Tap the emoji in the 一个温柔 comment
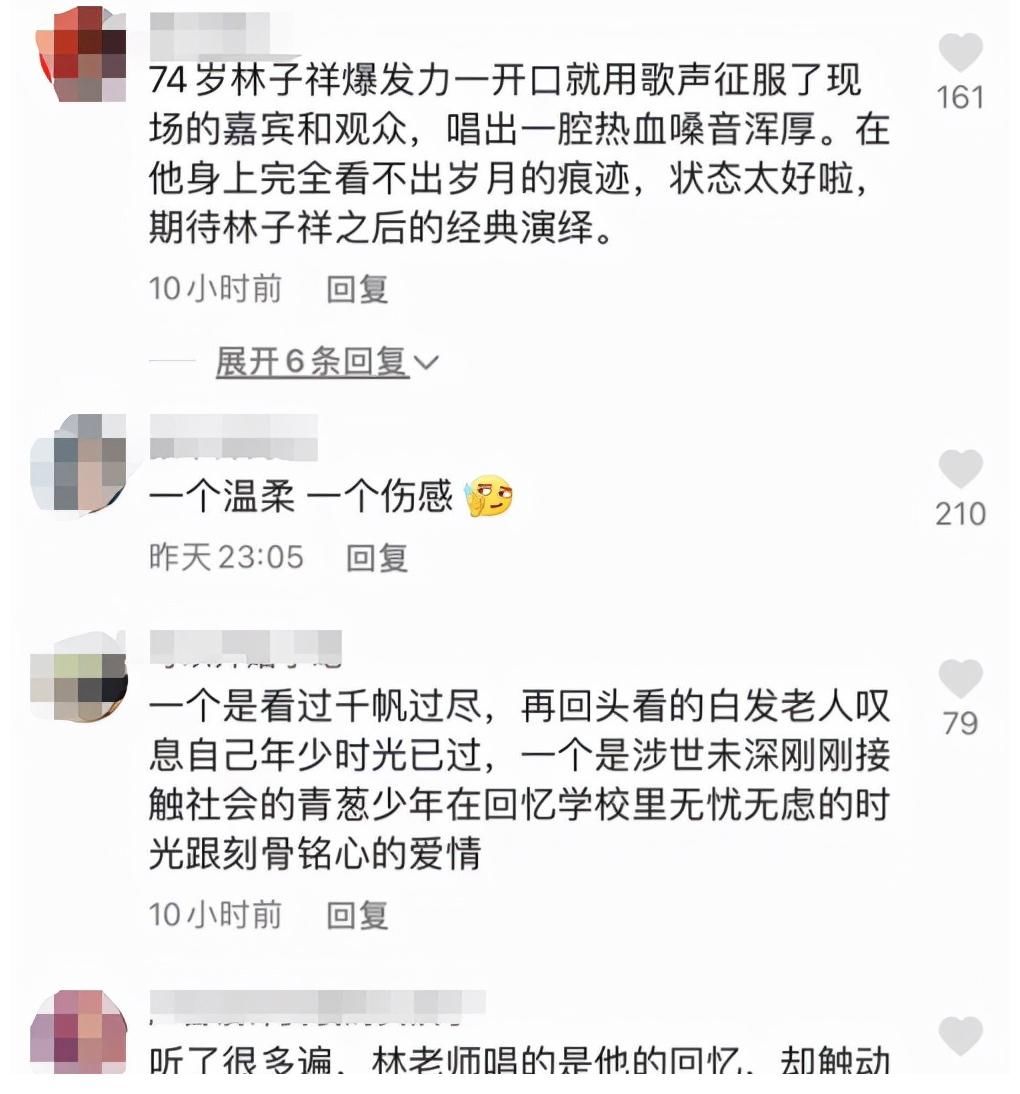The image size is (1020, 1094). coord(490,497)
